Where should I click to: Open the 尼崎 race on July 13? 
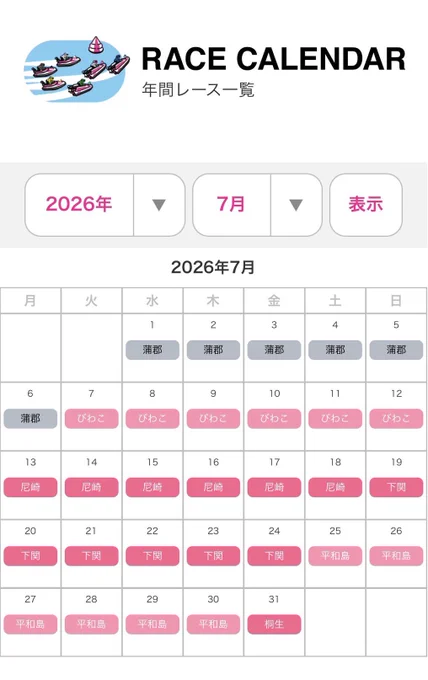pos(30,487)
